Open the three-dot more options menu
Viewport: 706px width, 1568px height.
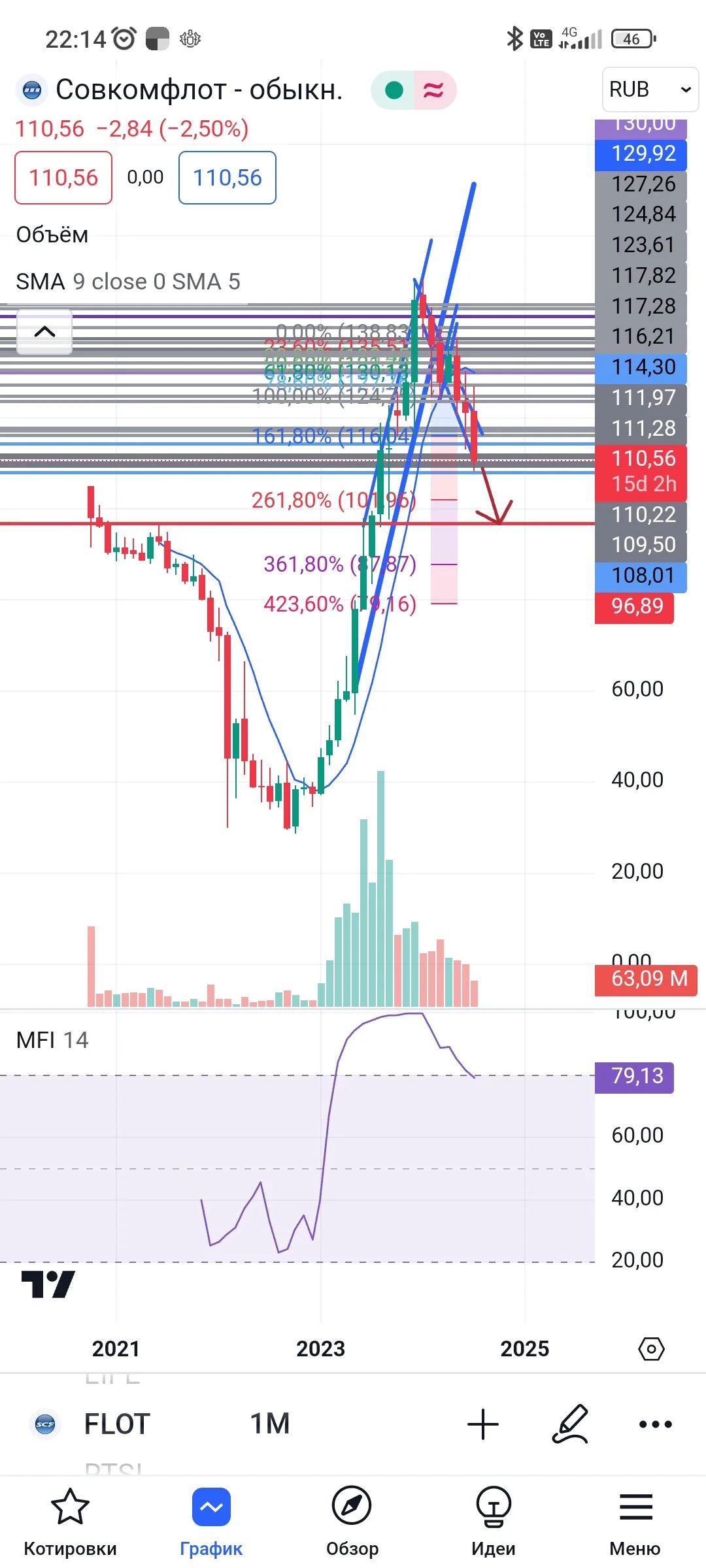coord(656,1424)
